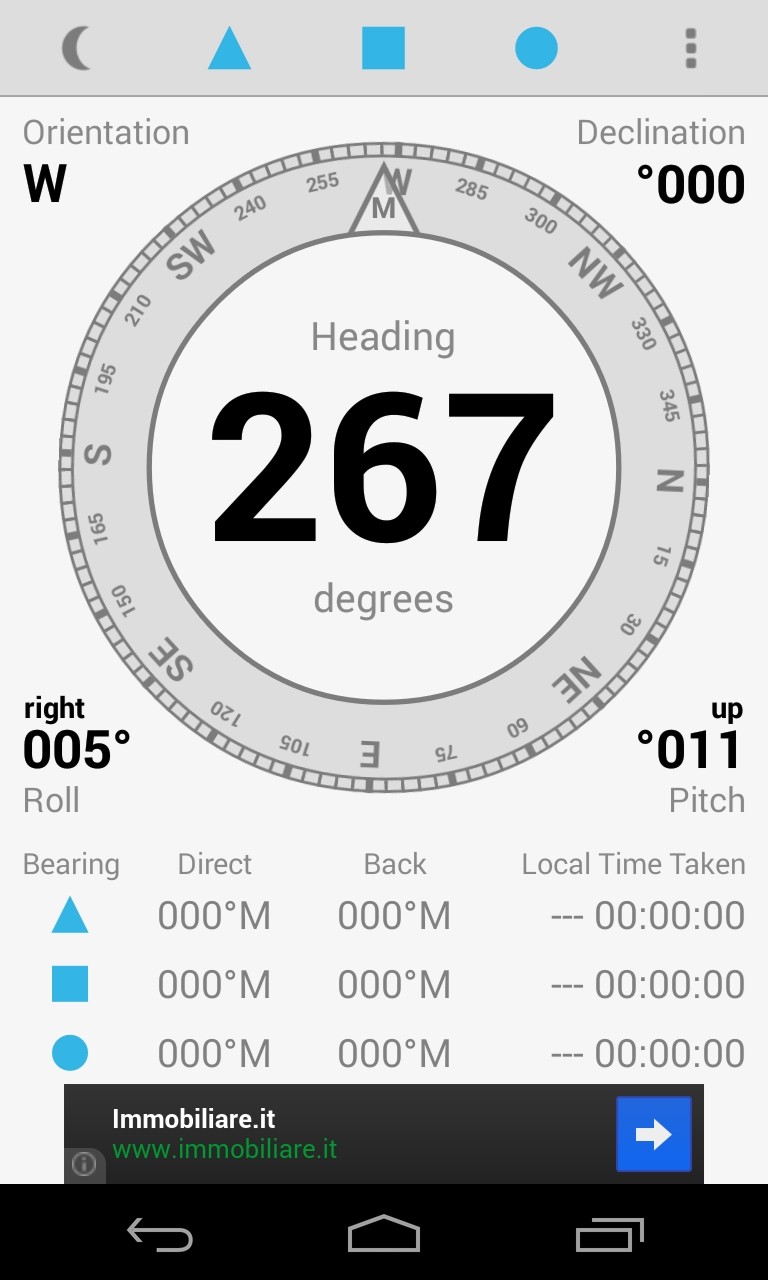Tap the ad info icon

tap(85, 1165)
